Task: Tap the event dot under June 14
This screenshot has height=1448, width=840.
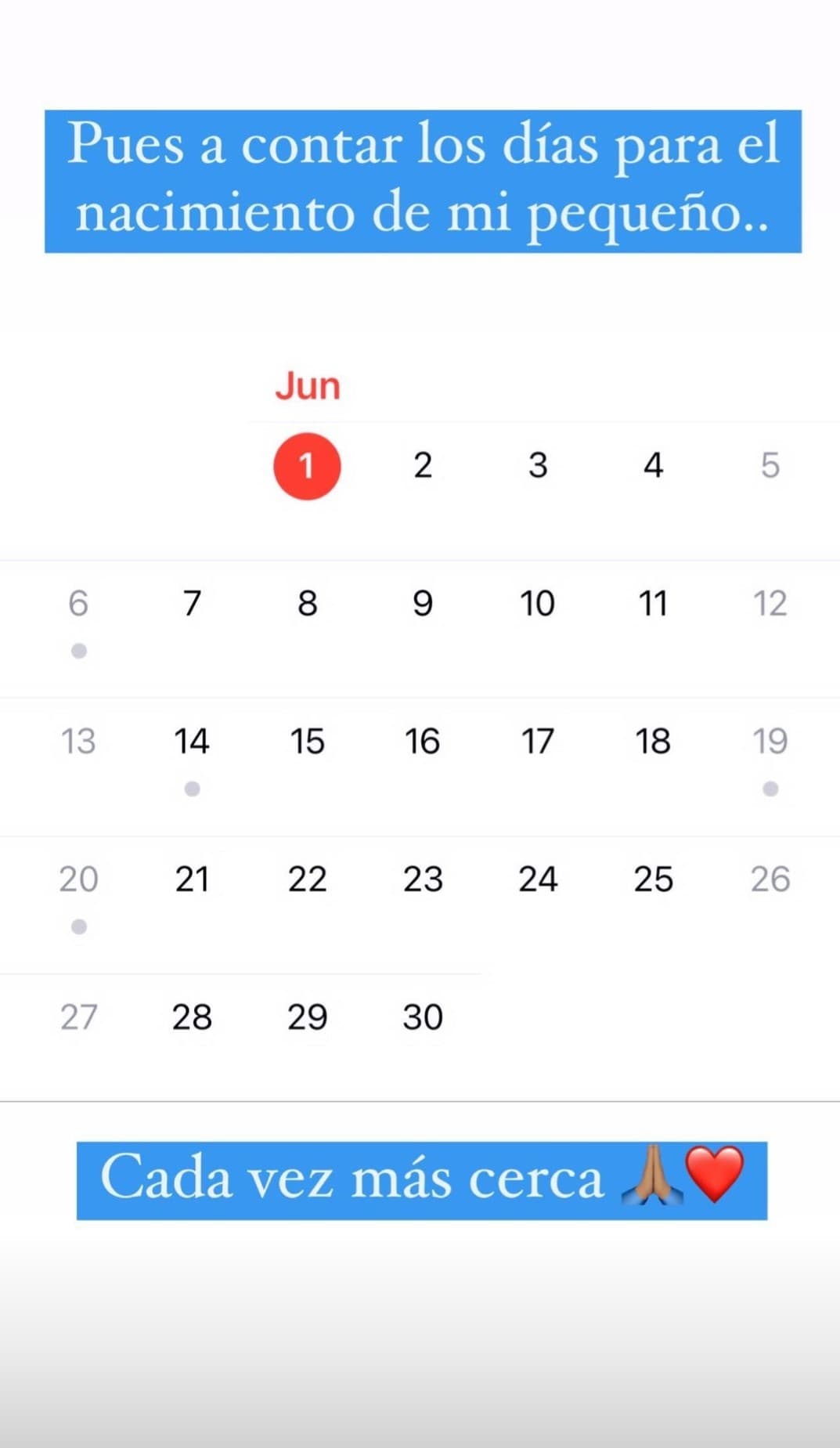Action: pos(193,788)
